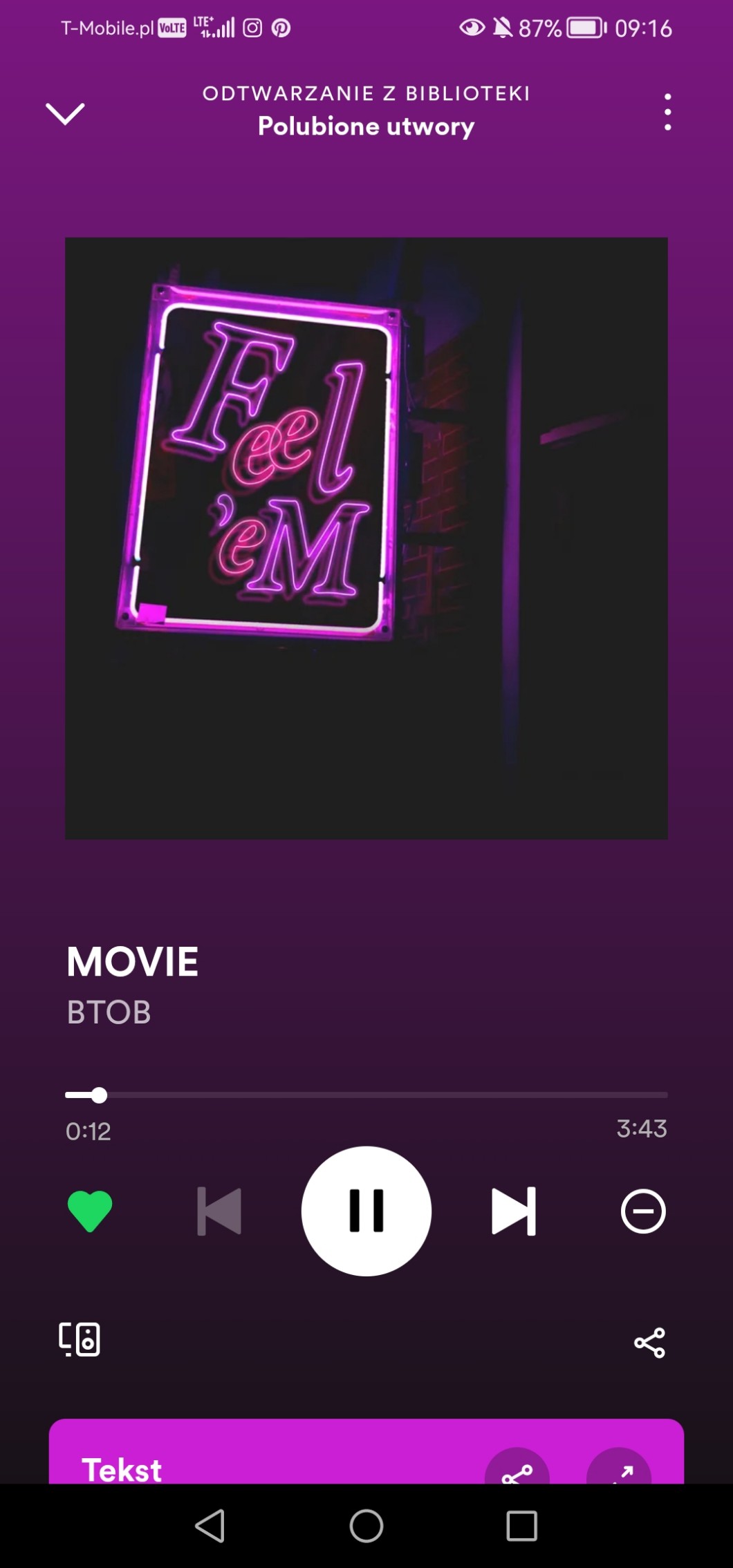733x1568 pixels.
Task: Share the lyrics from the Tekst card
Action: 517,1471
